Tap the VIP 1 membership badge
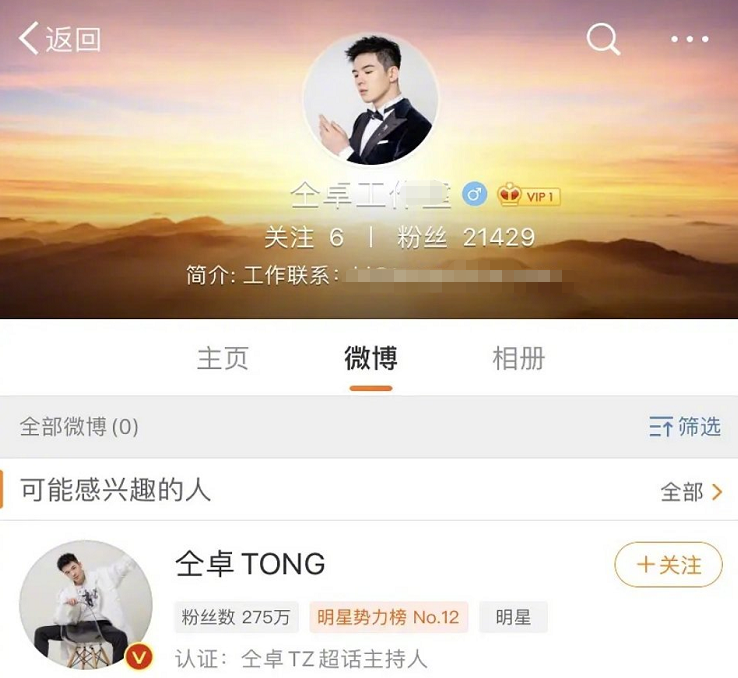Screen dimensions: 738x678 (529, 196)
